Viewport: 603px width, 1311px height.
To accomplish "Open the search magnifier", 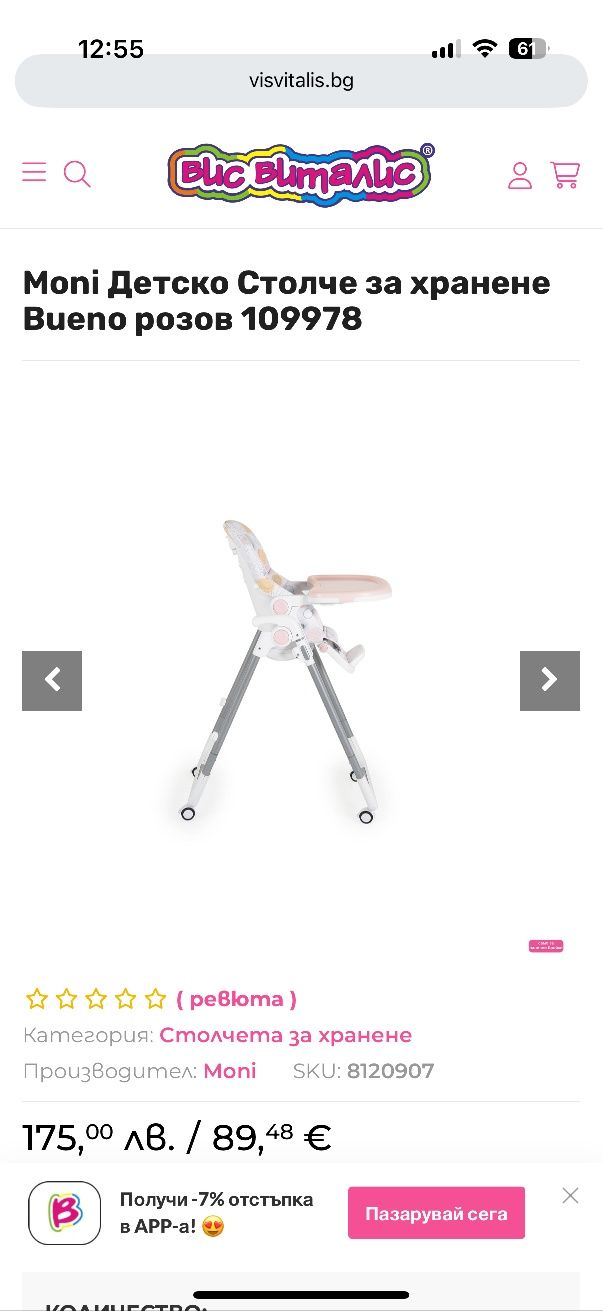I will [77, 174].
